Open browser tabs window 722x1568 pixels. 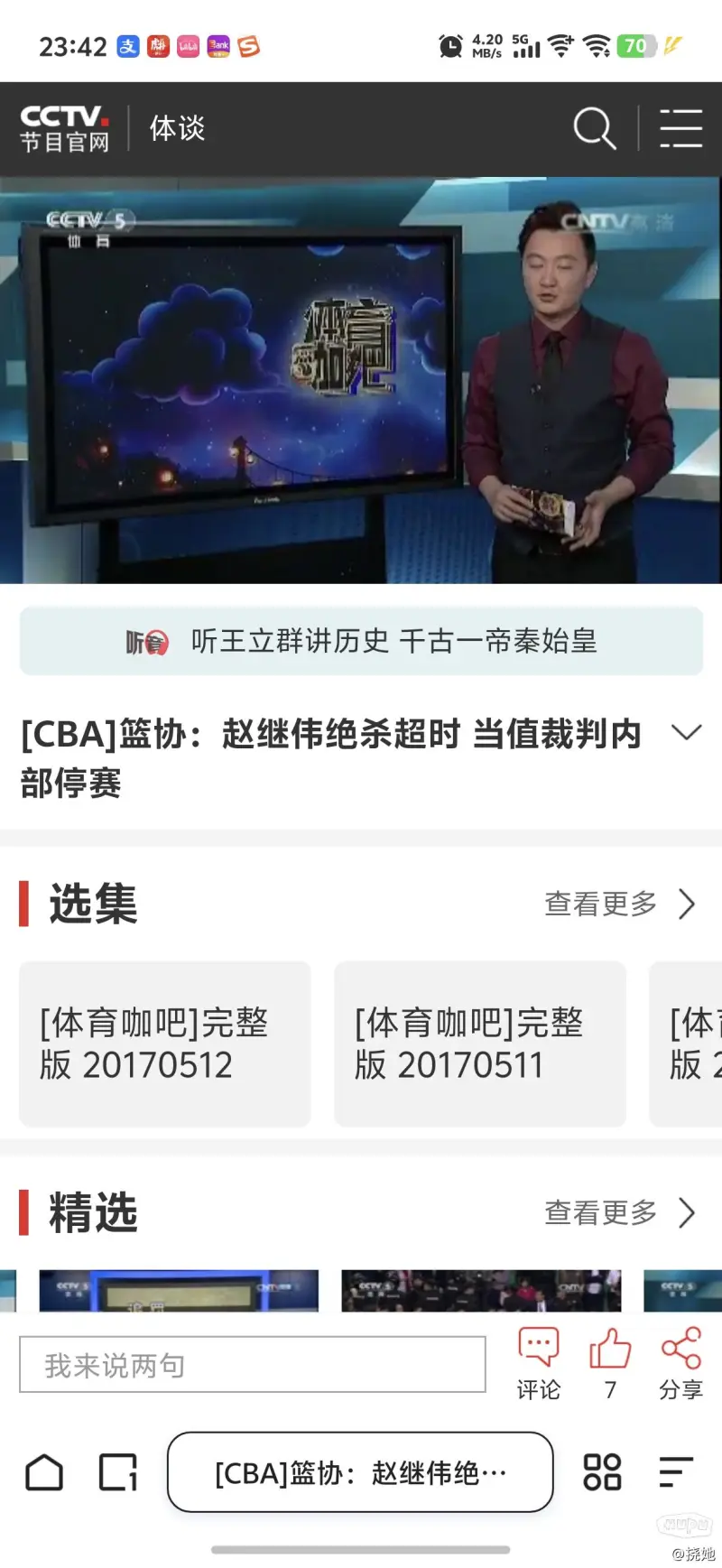click(x=117, y=1472)
